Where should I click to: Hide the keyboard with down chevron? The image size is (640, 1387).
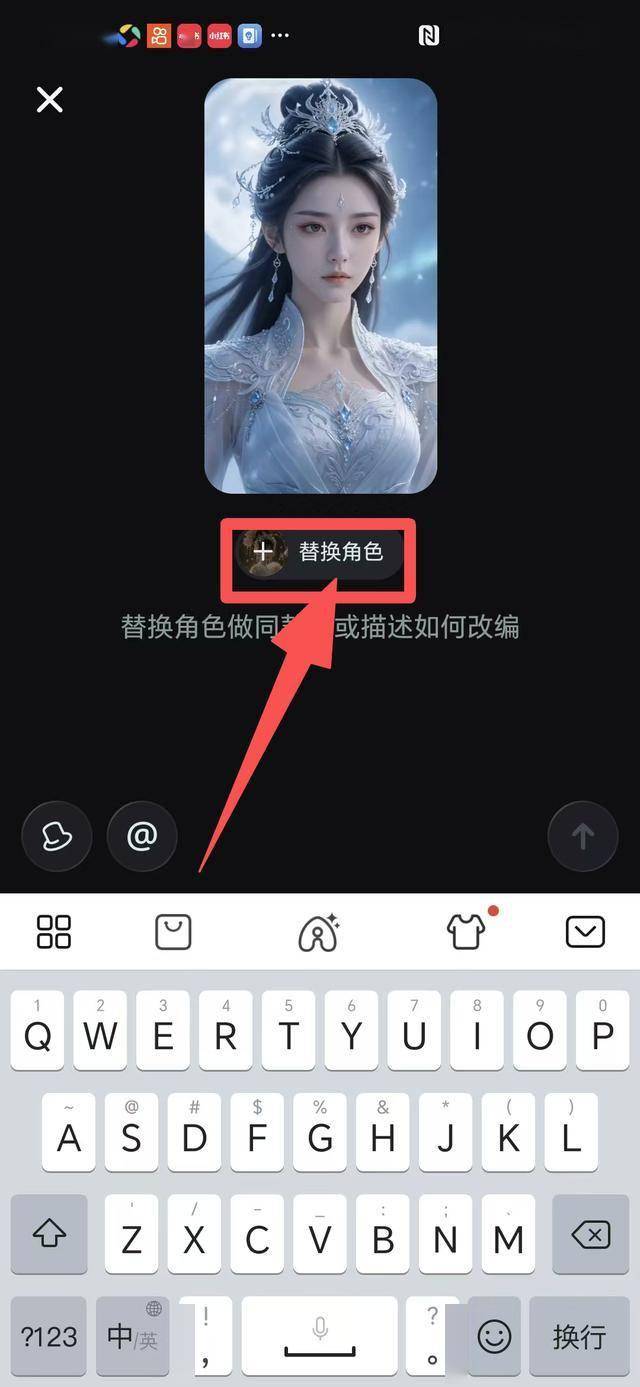point(585,932)
